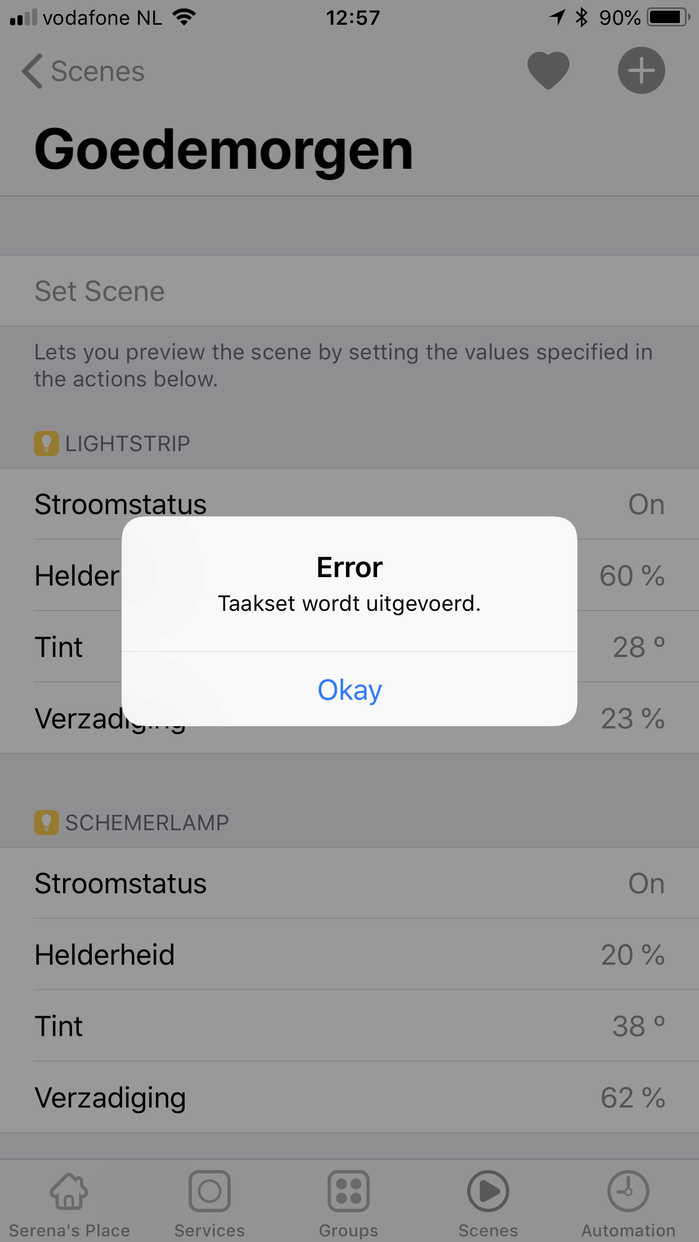Dismiss the error with Okay
This screenshot has height=1242, width=699.
[349, 690]
